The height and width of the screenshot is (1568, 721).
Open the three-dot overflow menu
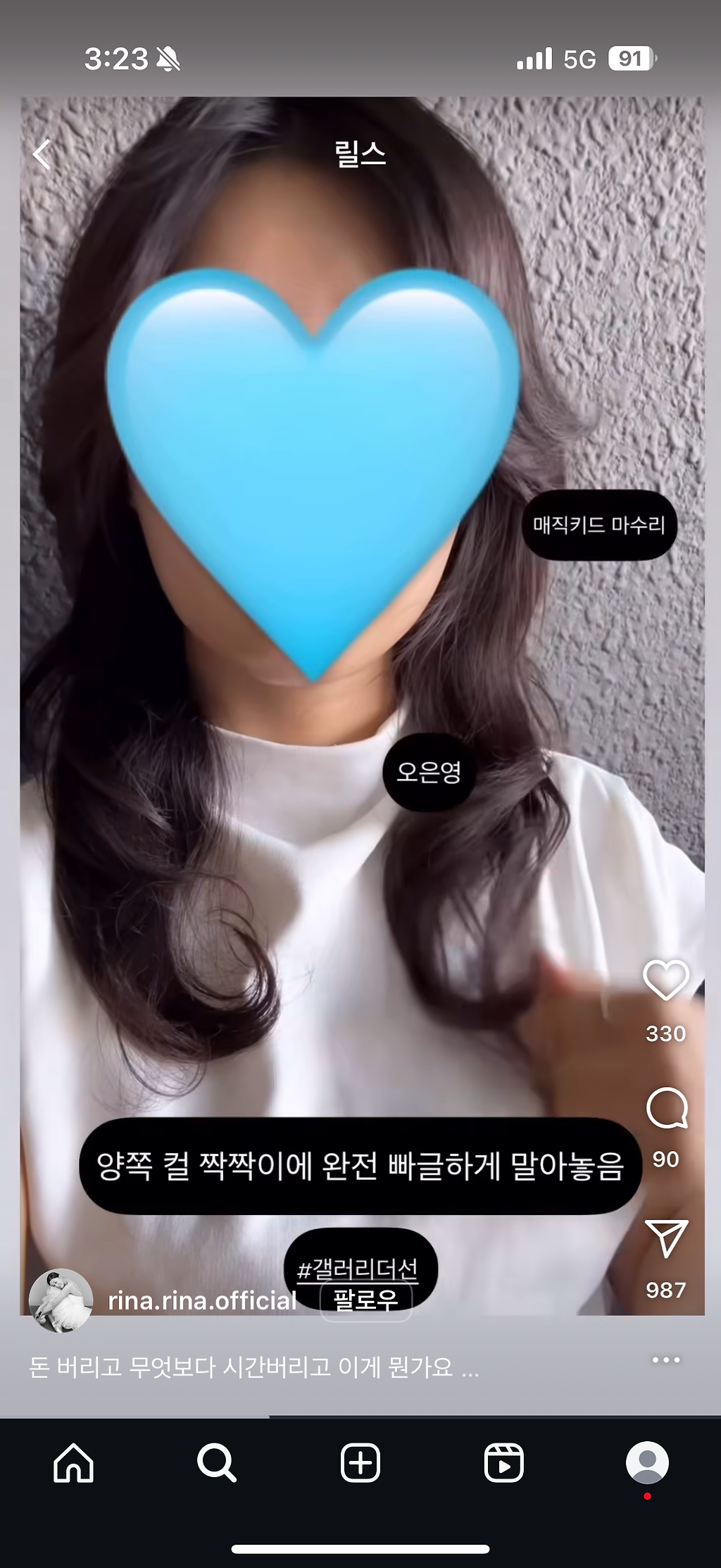click(666, 1359)
